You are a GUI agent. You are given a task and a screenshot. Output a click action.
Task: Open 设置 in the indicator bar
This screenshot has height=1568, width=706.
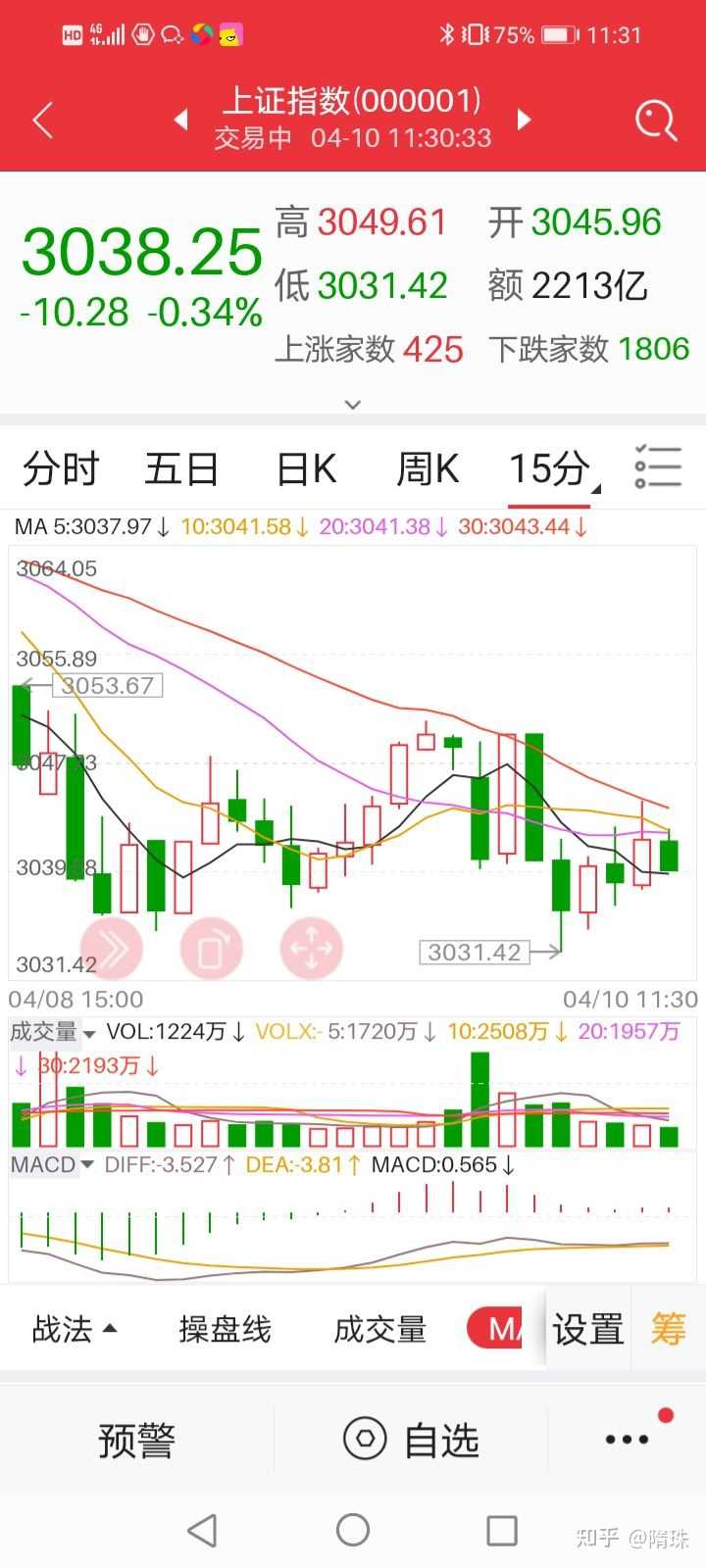coord(588,1330)
